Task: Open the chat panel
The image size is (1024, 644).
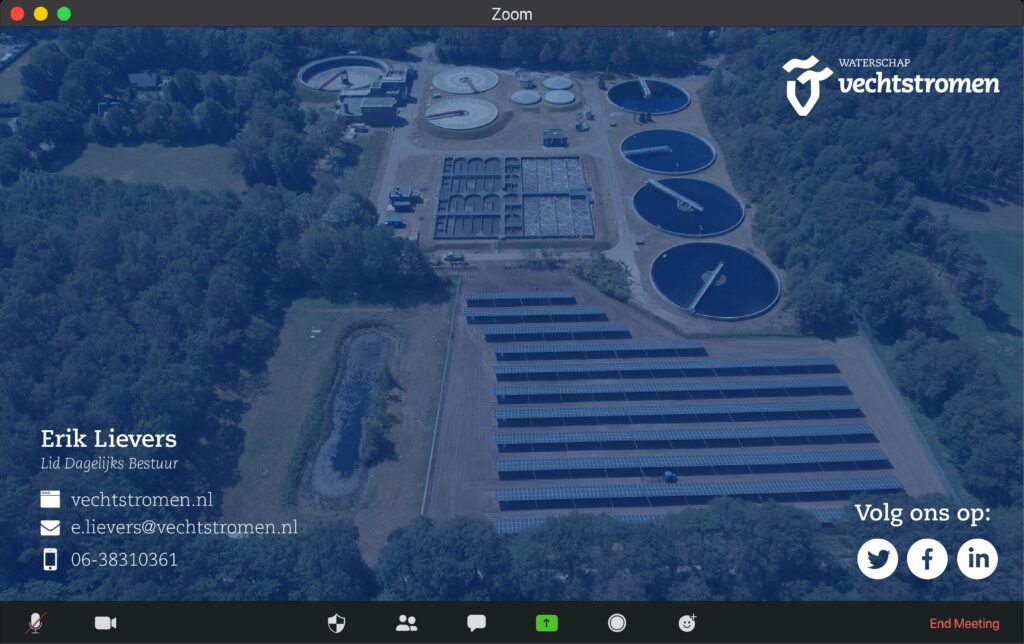Action: (x=477, y=623)
